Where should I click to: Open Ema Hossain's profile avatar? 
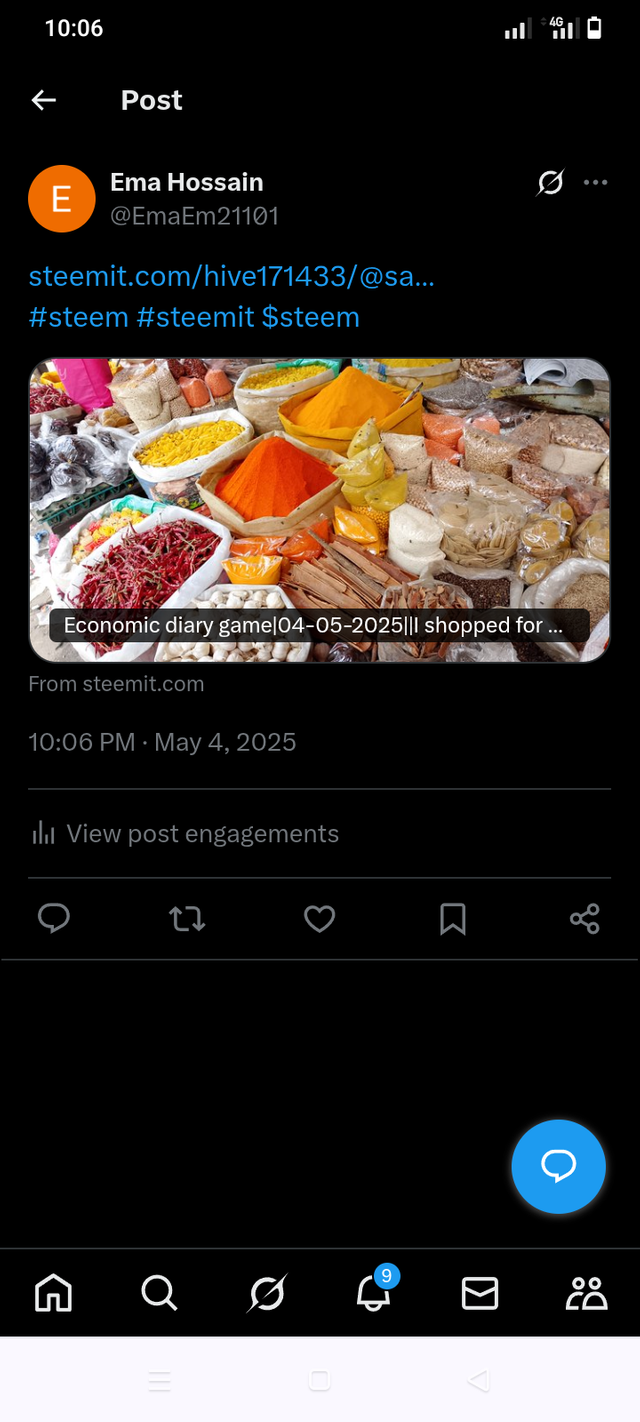pyautogui.click(x=61, y=199)
